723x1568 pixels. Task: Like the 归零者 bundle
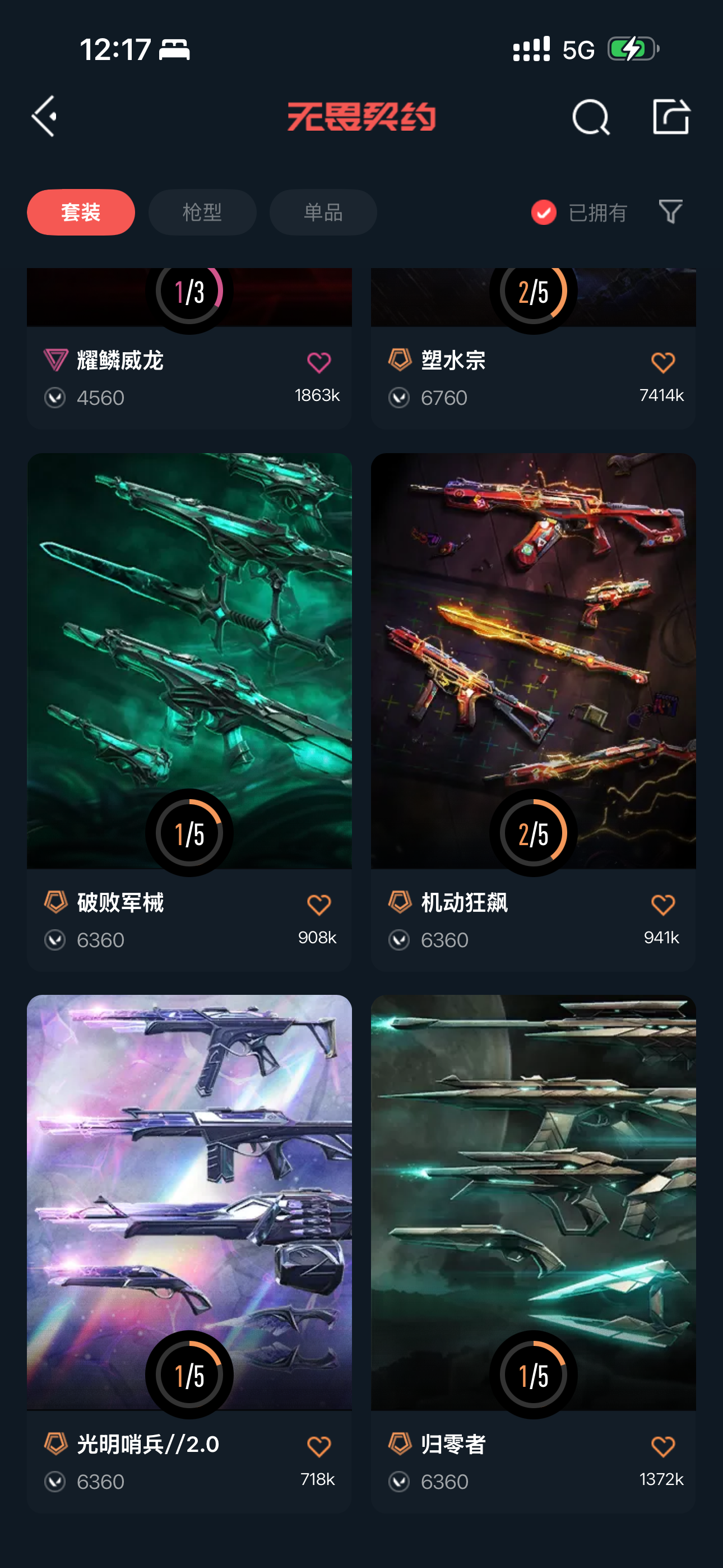coord(662,1446)
